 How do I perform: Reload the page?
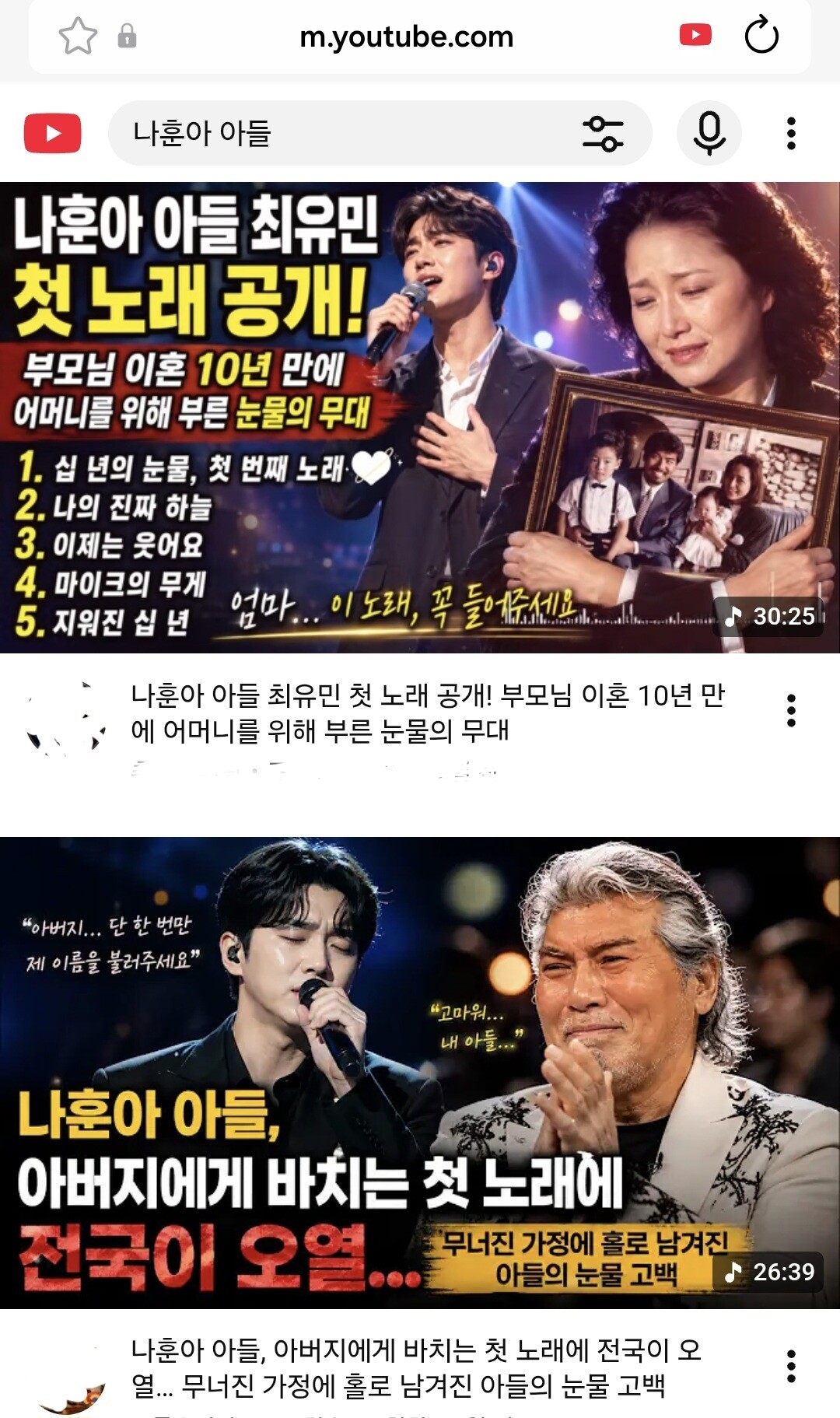click(761, 35)
